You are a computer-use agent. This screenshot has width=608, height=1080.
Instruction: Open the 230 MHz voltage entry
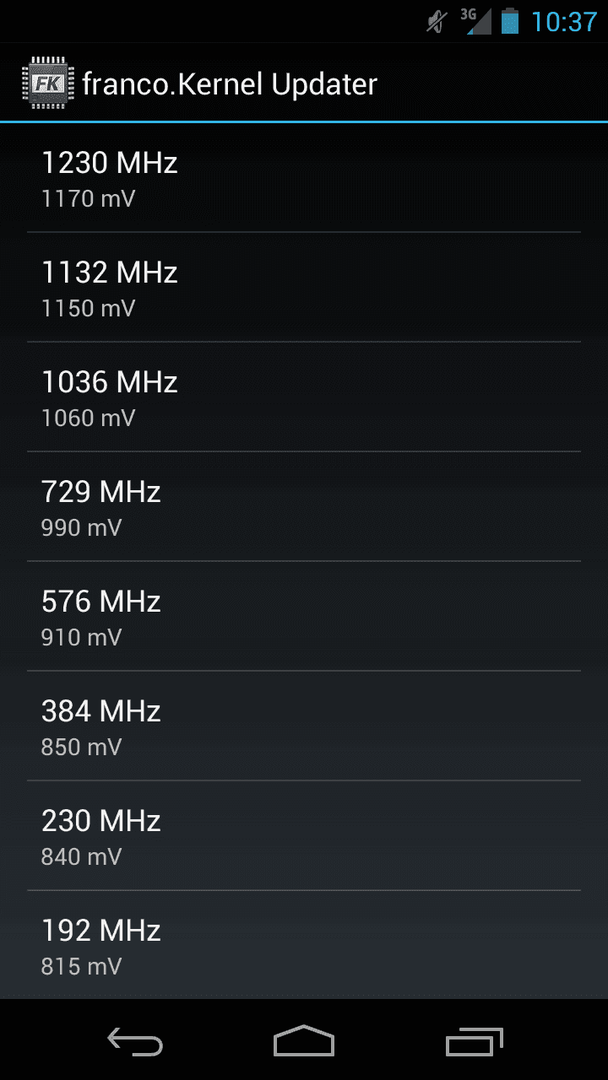[304, 835]
